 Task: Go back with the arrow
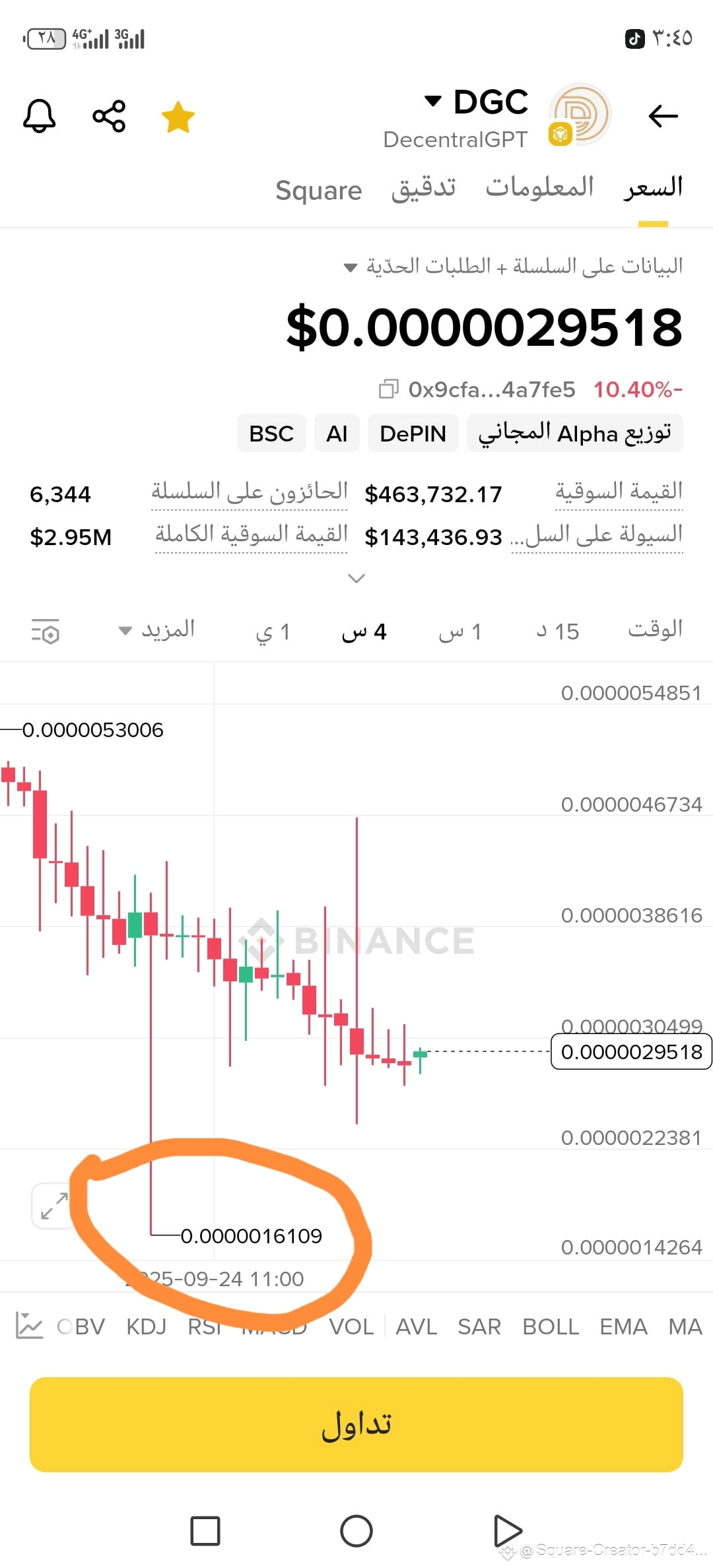[x=664, y=116]
